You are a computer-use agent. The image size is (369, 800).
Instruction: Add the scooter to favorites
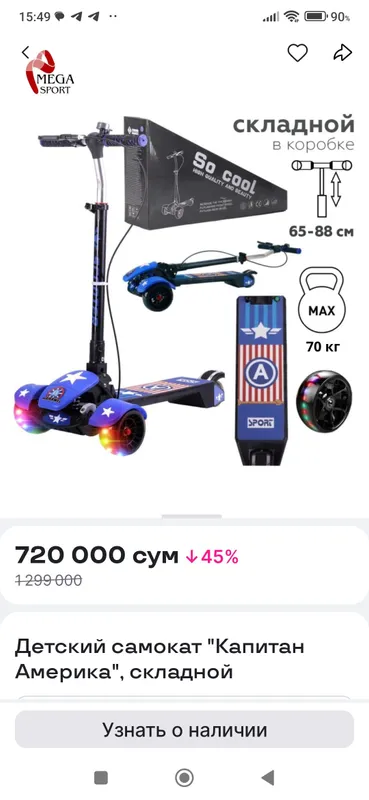pyautogui.click(x=298, y=53)
